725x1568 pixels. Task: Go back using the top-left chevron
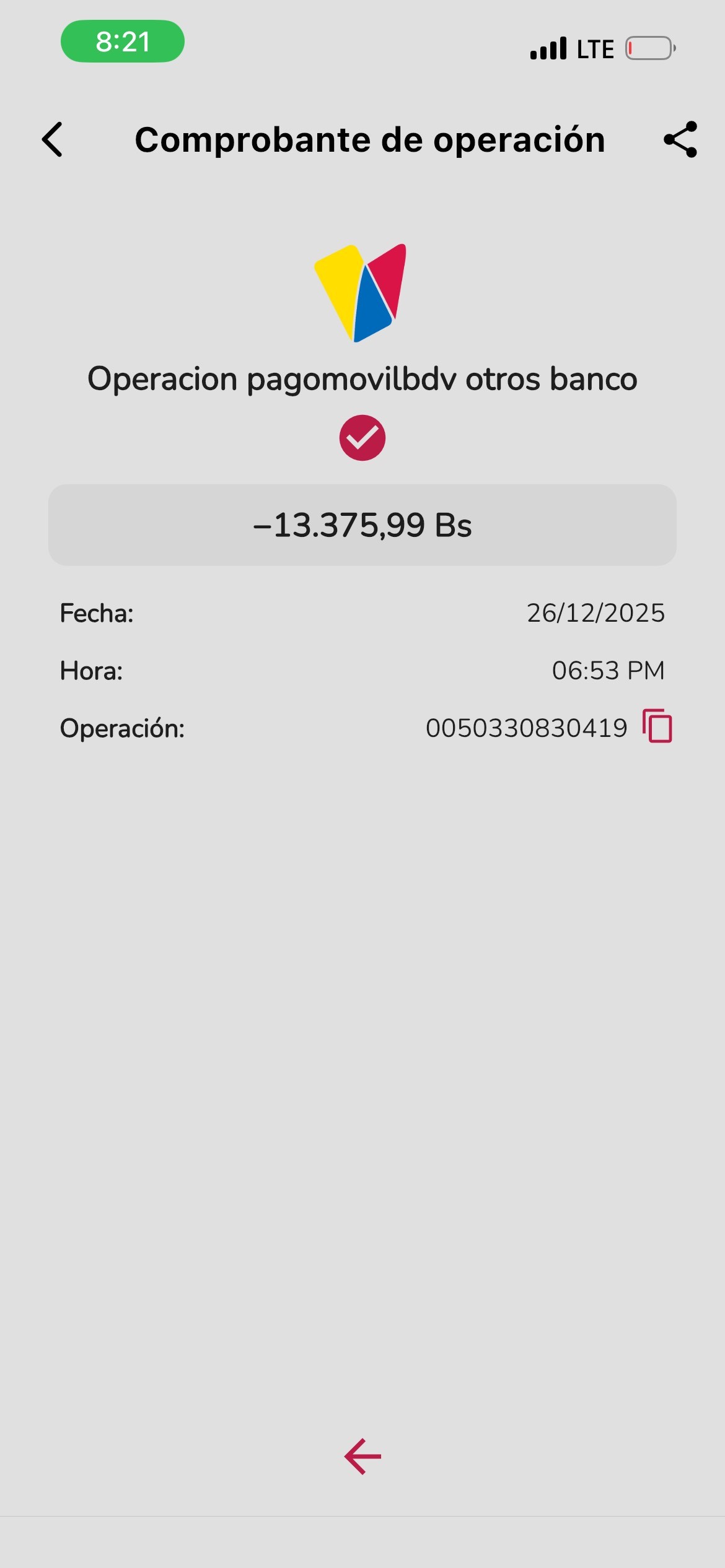click(53, 139)
